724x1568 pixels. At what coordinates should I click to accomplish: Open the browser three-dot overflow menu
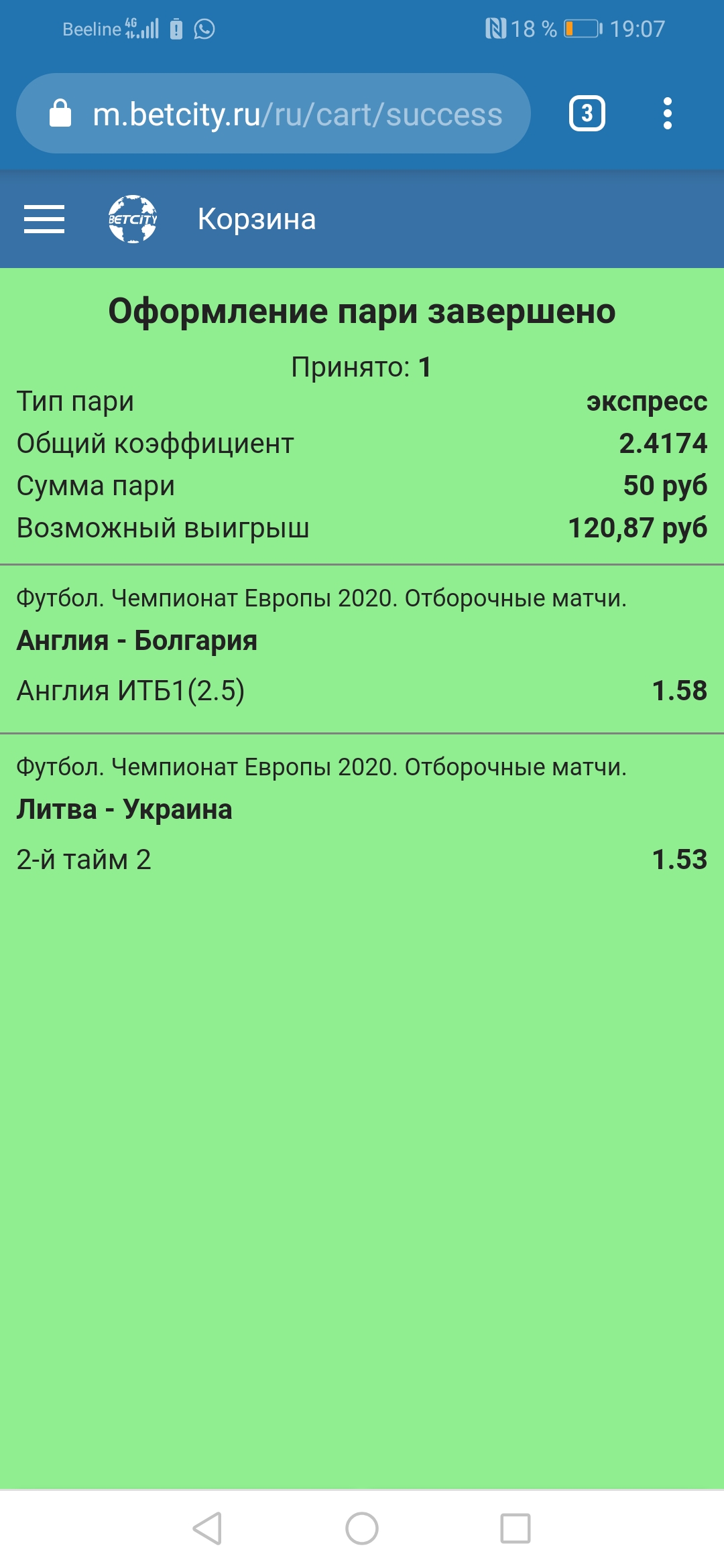[666, 113]
